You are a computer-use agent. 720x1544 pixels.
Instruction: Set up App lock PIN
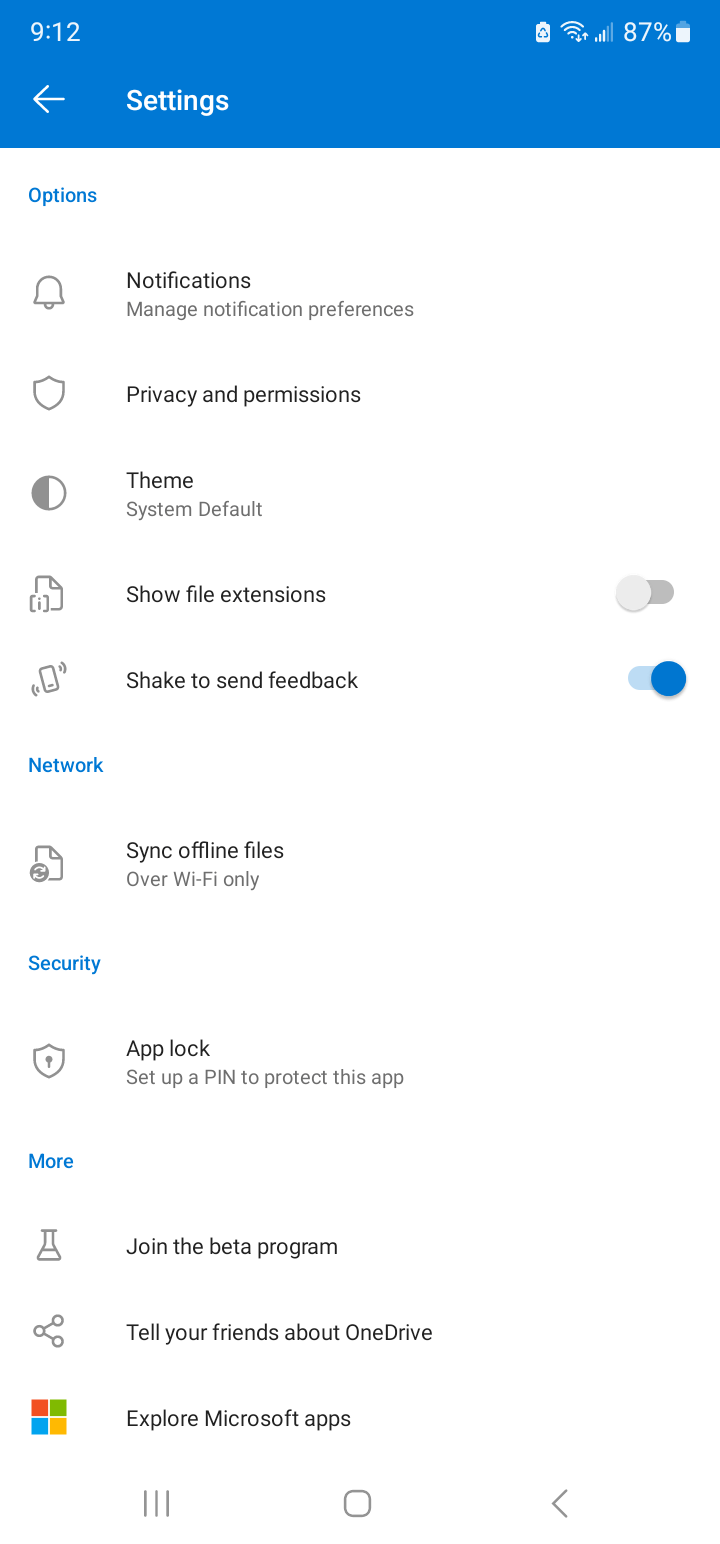click(x=265, y=1062)
